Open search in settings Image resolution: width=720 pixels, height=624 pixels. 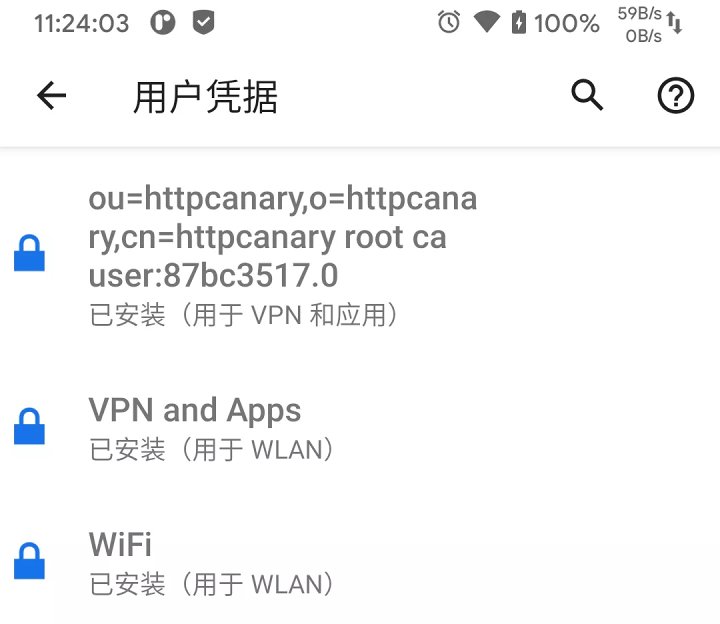click(587, 96)
